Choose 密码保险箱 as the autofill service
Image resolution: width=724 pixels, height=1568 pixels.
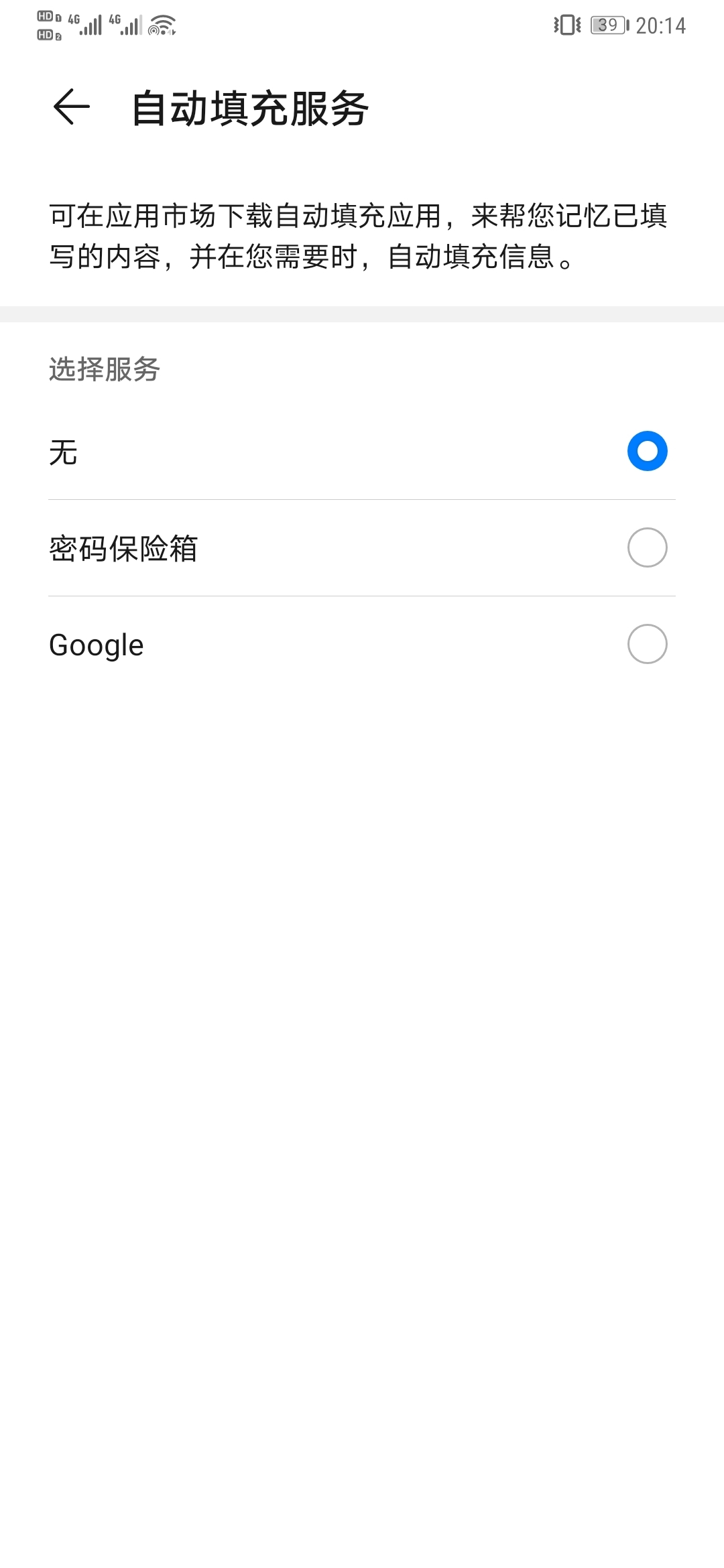pyautogui.click(x=362, y=547)
